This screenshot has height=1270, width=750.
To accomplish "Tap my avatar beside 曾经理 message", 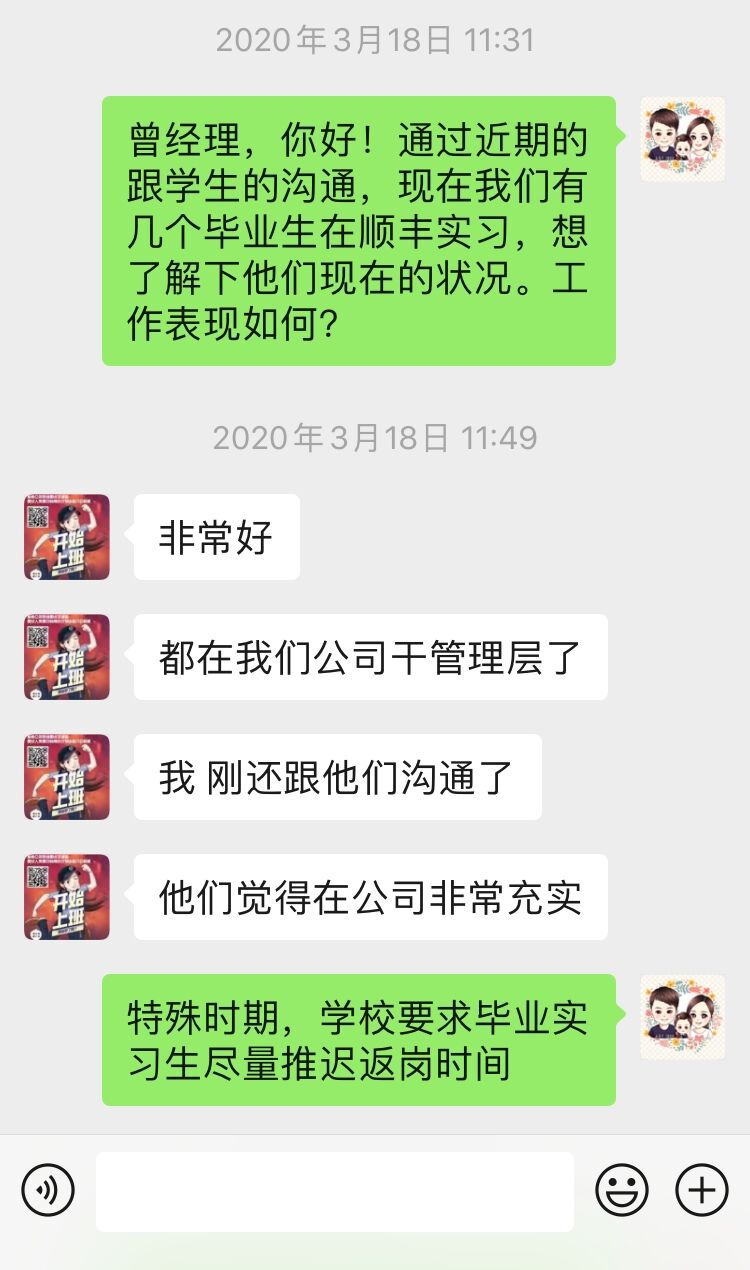I will point(682,139).
